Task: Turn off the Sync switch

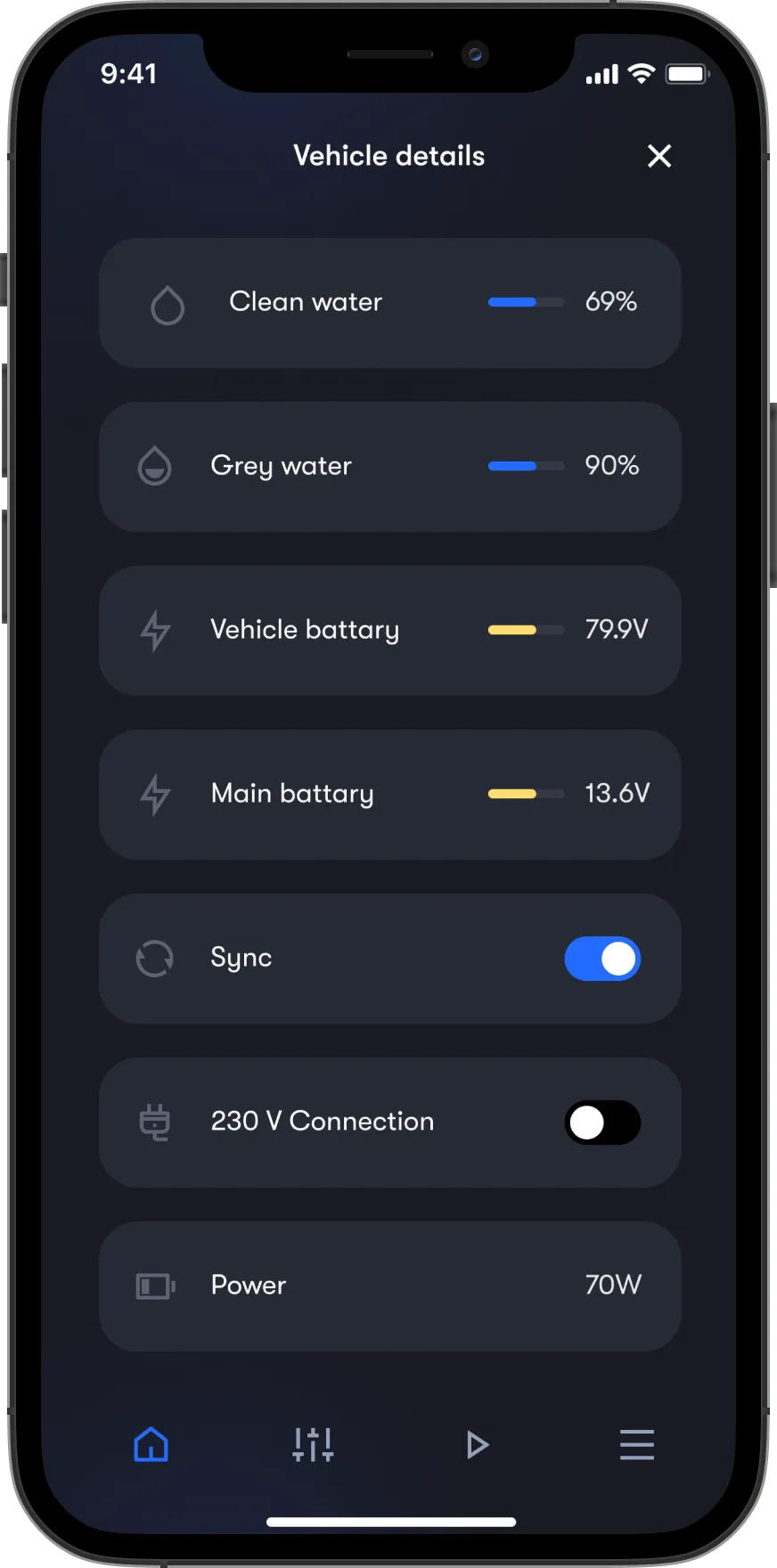Action: click(x=602, y=959)
